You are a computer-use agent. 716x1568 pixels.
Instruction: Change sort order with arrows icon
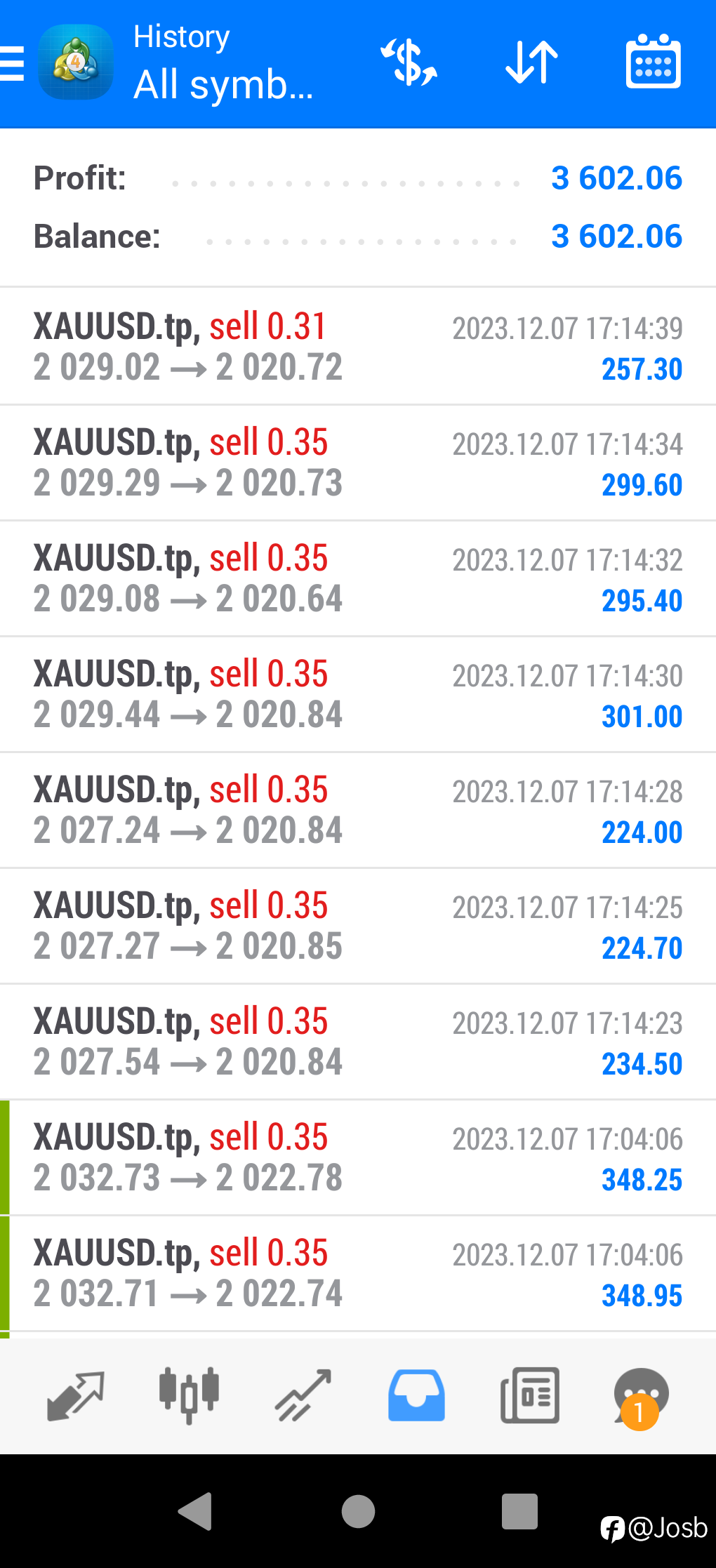(x=531, y=62)
